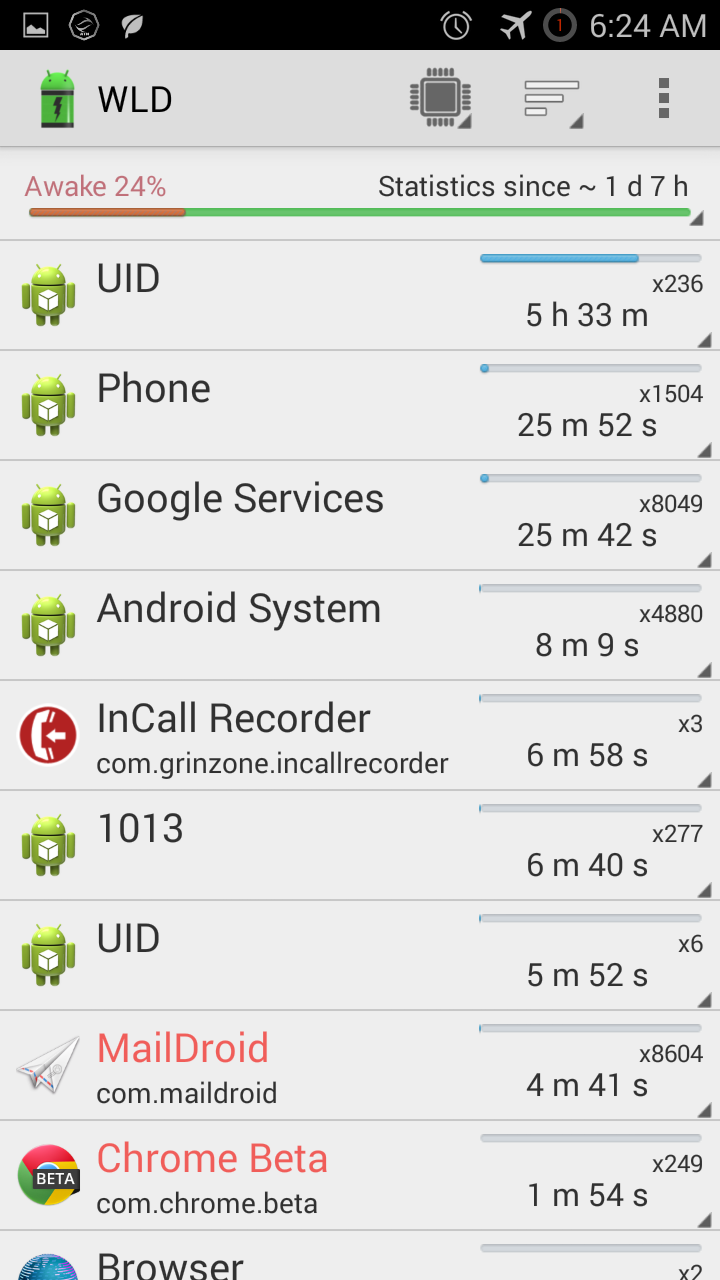Image resolution: width=720 pixels, height=1280 pixels.
Task: Open the sort order dropdown
Action: [x=553, y=100]
